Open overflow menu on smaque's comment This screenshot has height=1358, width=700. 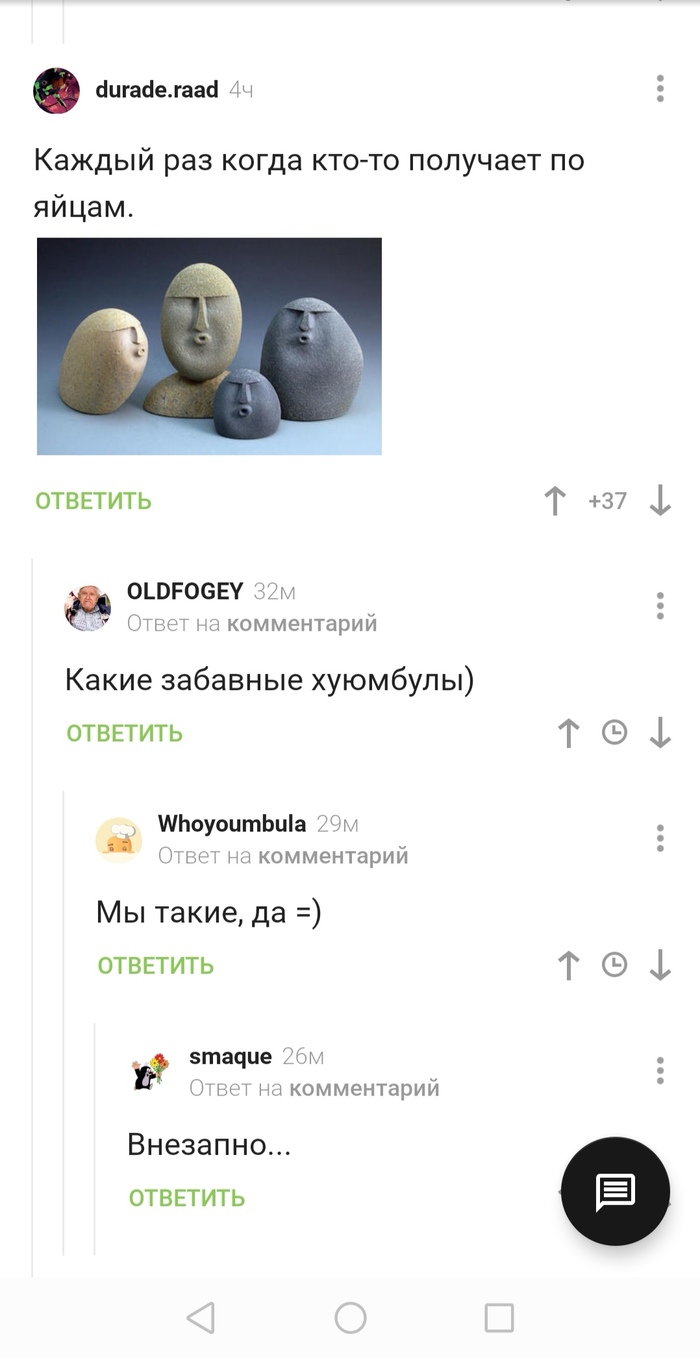(660, 1070)
